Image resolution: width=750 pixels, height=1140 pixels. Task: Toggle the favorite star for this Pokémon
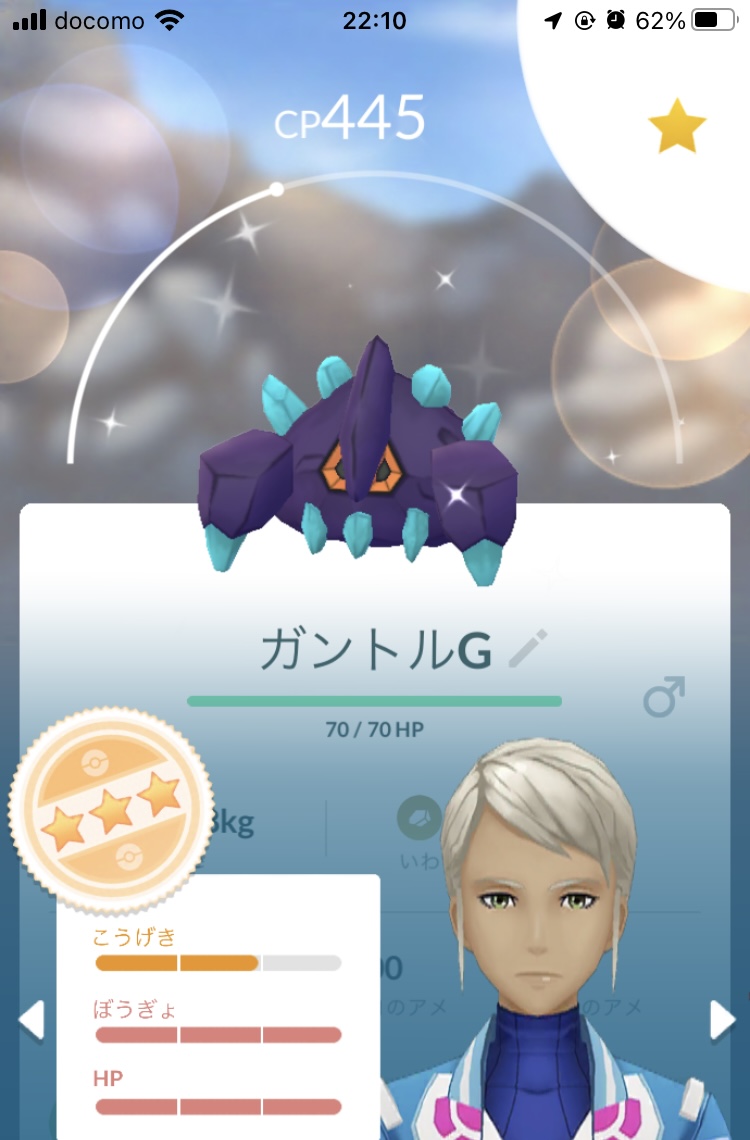coord(677,125)
